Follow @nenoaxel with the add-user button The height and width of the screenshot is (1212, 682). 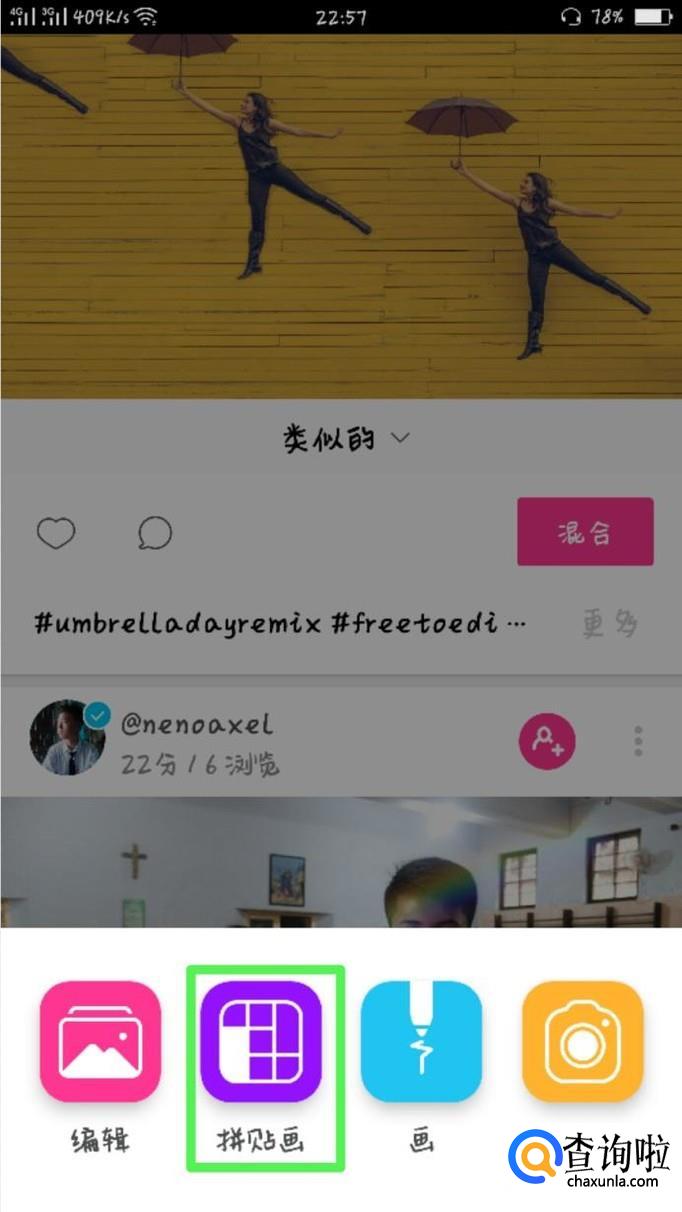point(548,741)
